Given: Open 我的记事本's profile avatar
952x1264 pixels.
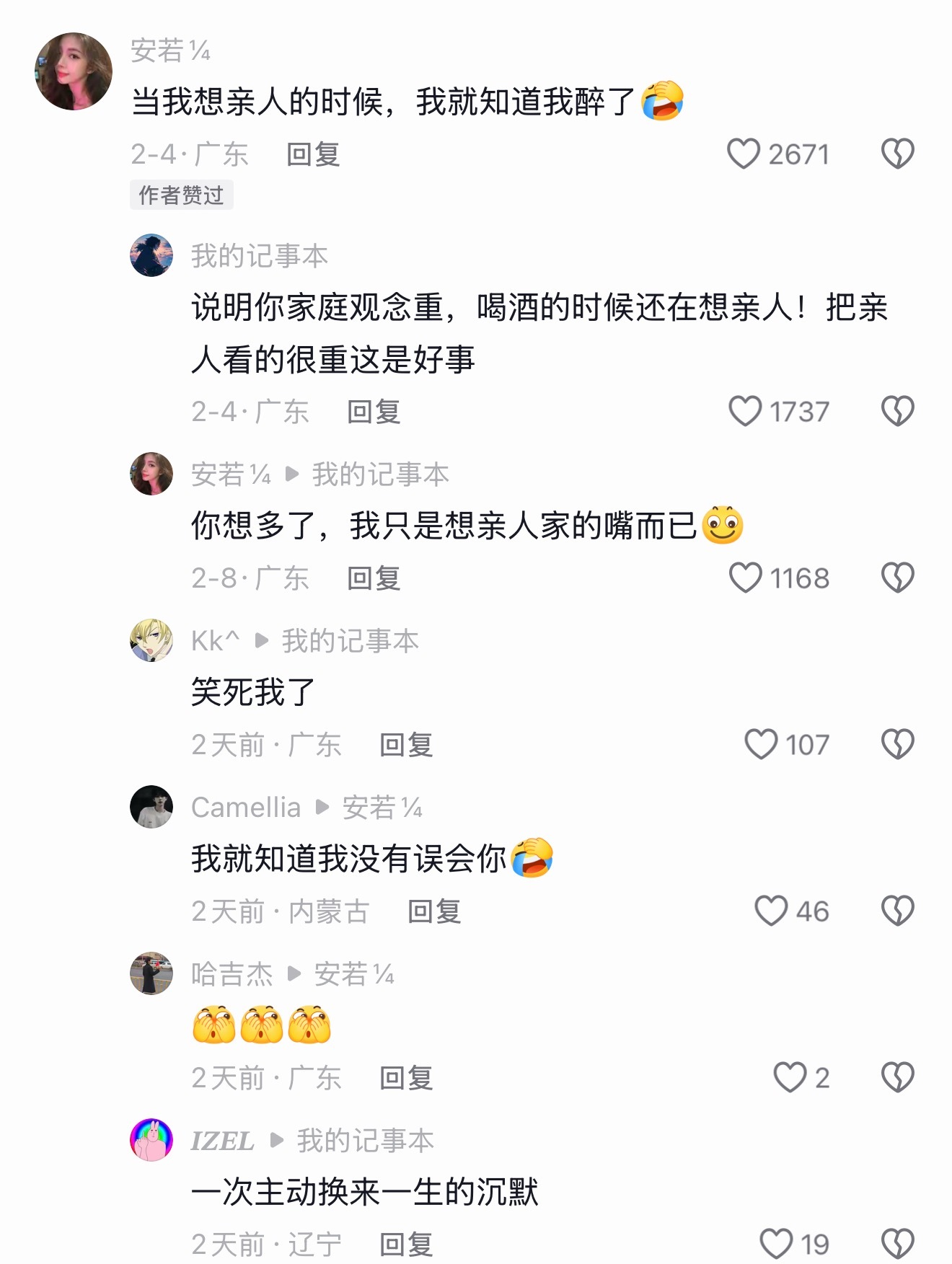Looking at the screenshot, I should [150, 255].
